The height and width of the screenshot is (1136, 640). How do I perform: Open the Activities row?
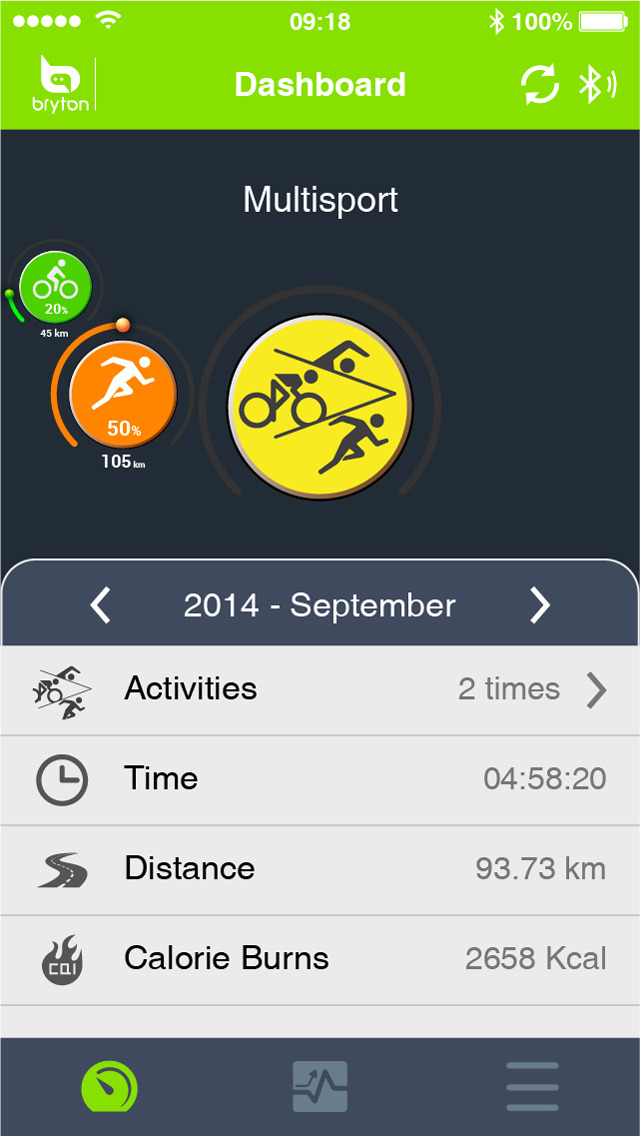[320, 689]
